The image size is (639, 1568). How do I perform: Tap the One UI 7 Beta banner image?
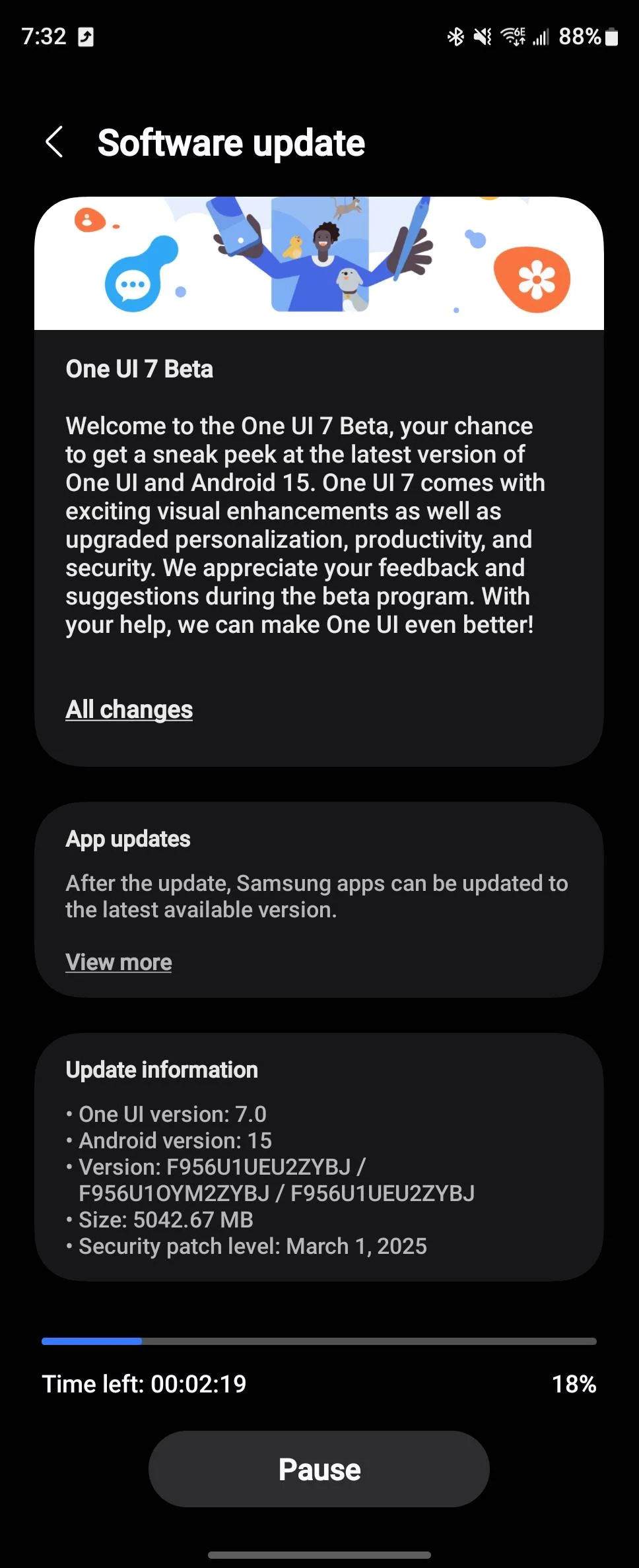319,262
